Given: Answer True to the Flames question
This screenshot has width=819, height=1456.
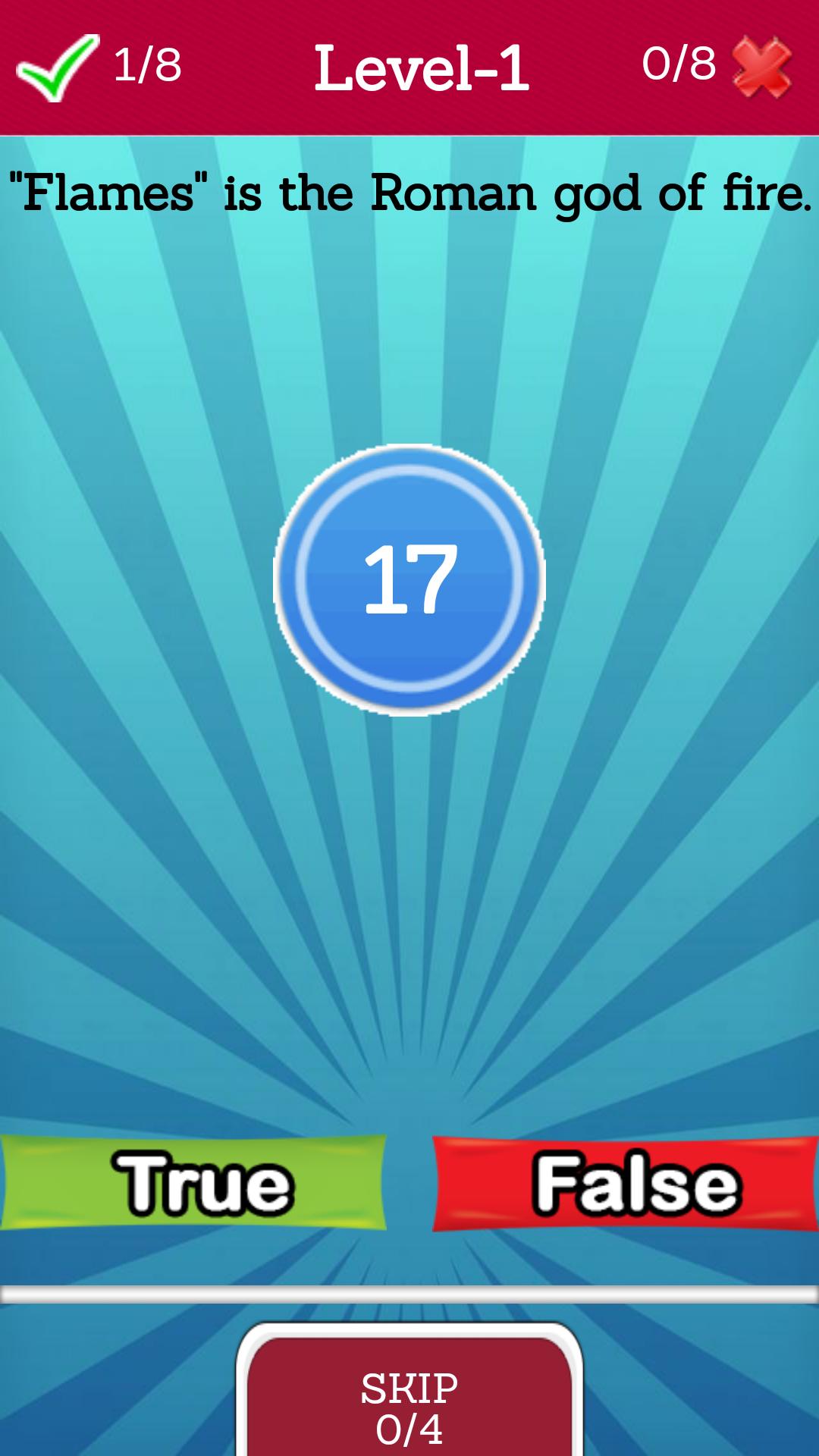Looking at the screenshot, I should click(x=193, y=1183).
